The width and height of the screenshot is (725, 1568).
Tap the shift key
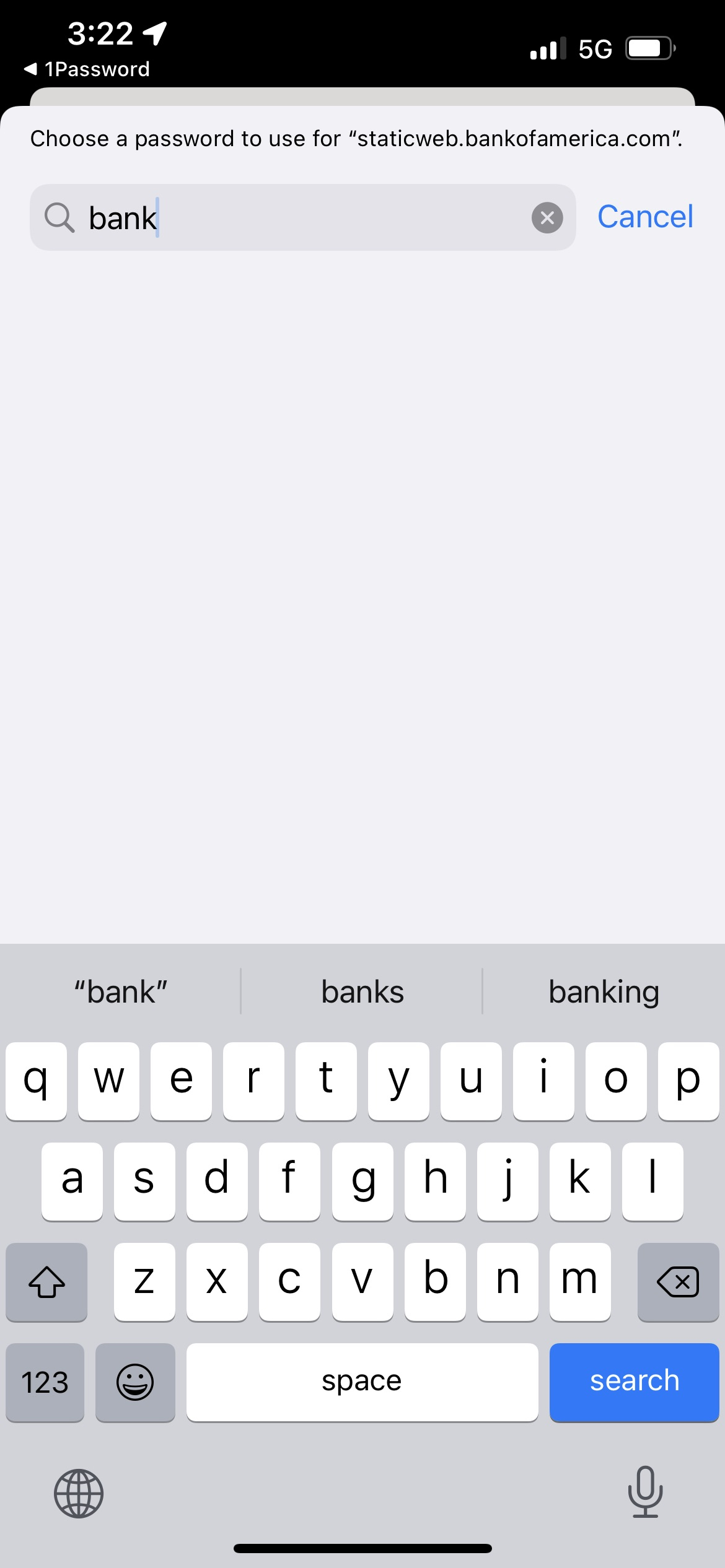(x=46, y=1281)
